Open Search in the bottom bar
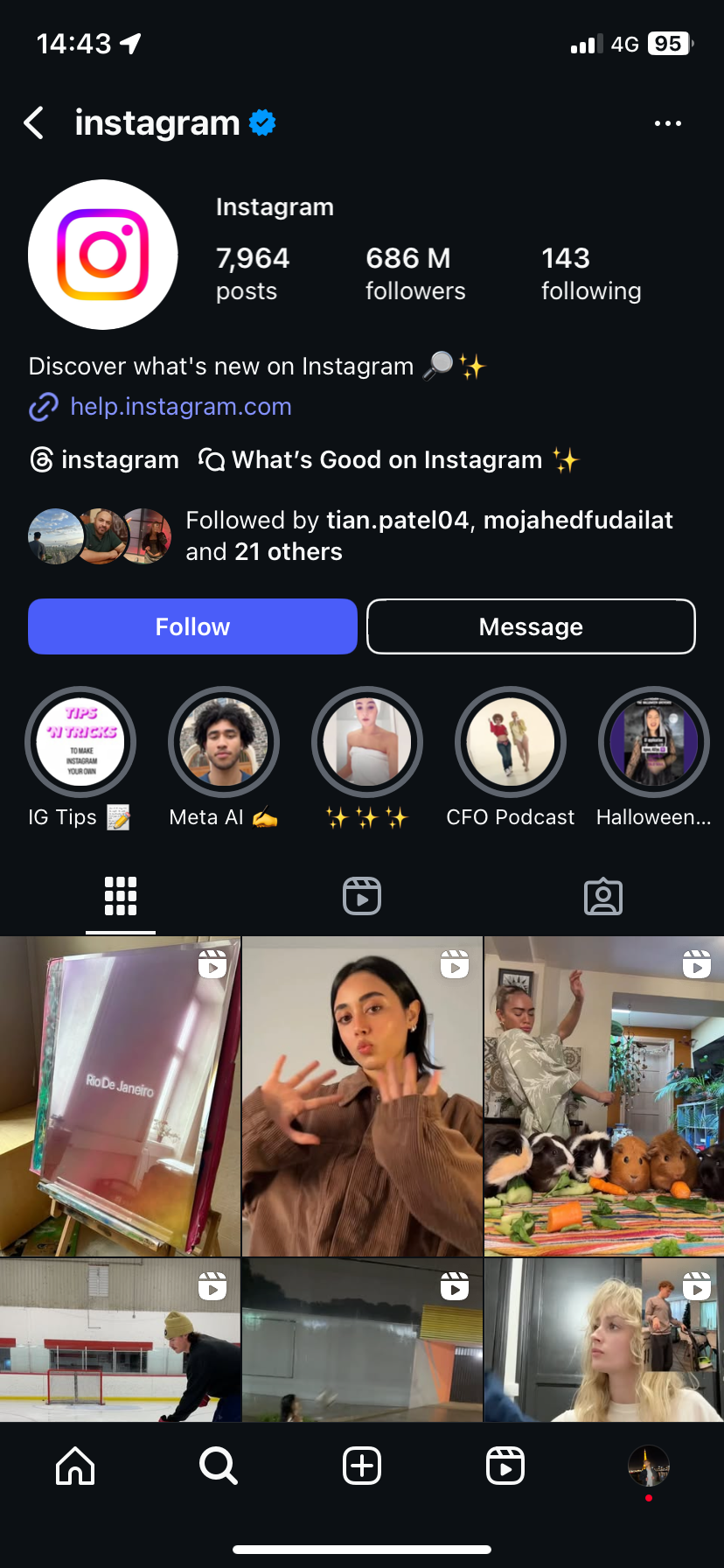 tap(219, 1465)
